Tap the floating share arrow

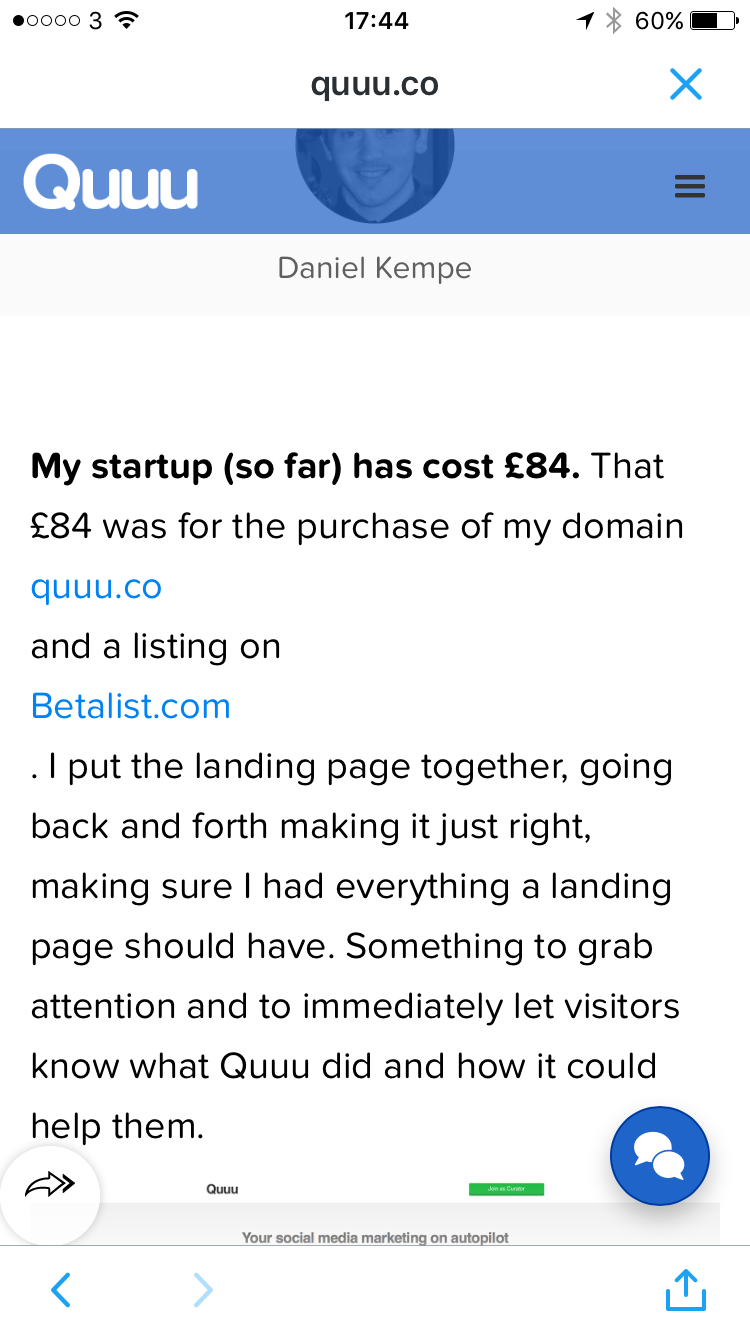click(50, 1186)
